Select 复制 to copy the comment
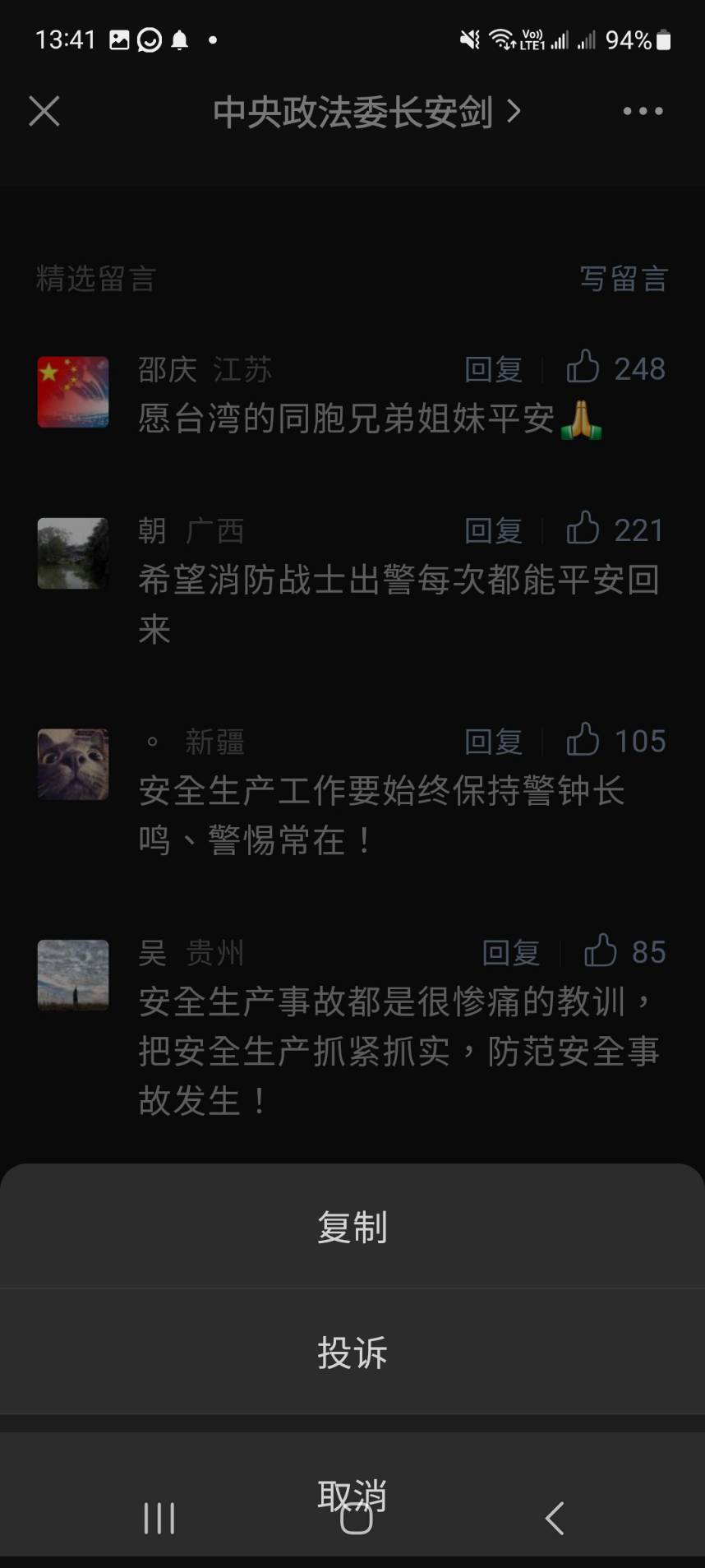The image size is (705, 1568). tap(352, 1227)
